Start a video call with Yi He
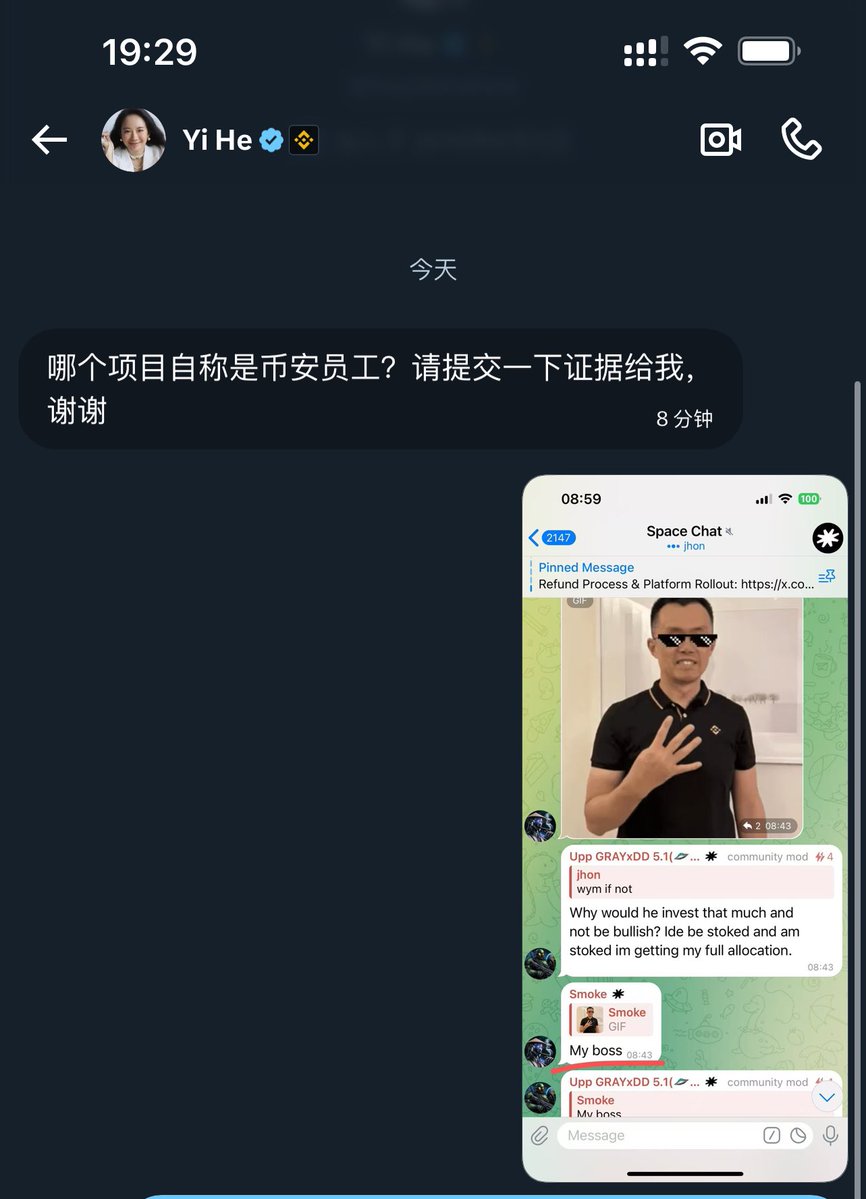This screenshot has height=1199, width=866. coord(720,140)
